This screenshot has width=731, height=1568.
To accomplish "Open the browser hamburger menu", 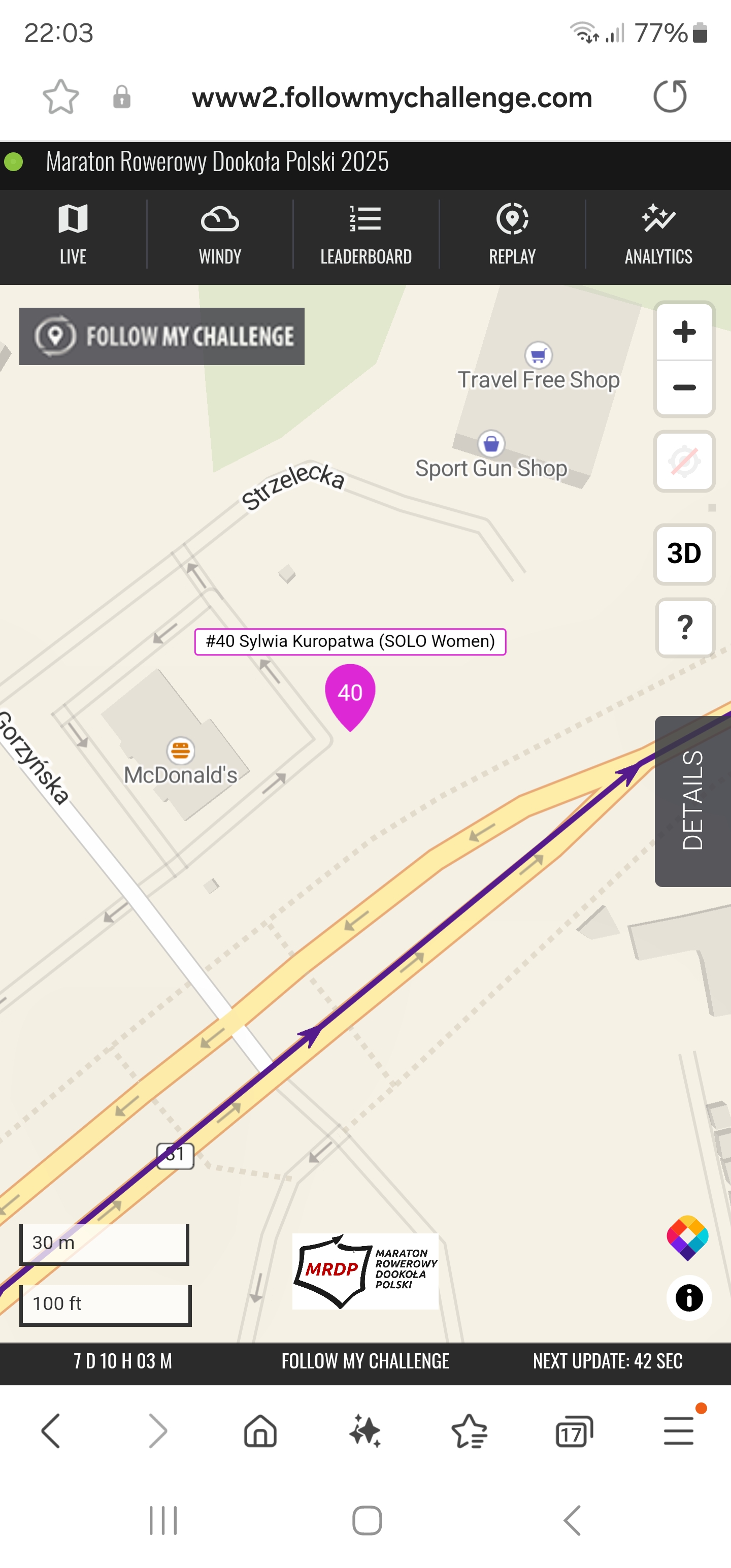I will coord(679,1430).
